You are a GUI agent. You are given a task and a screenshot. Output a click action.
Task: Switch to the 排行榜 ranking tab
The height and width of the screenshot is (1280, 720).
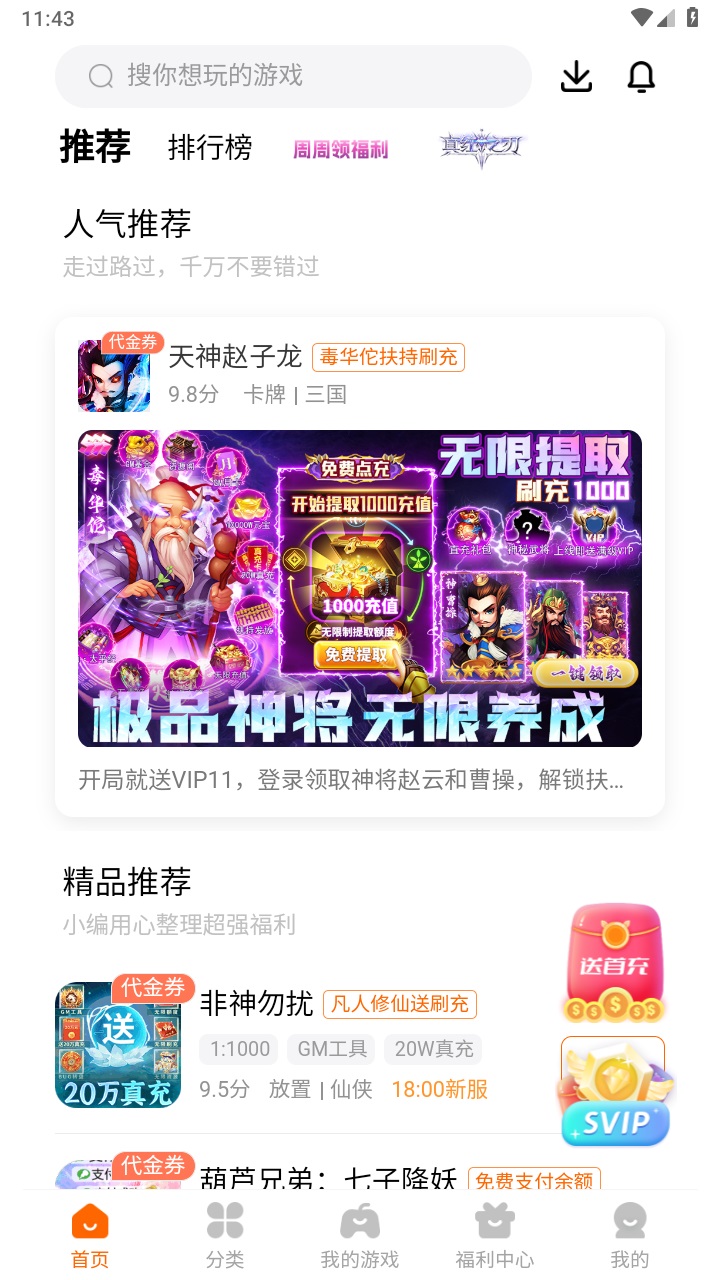pos(210,147)
